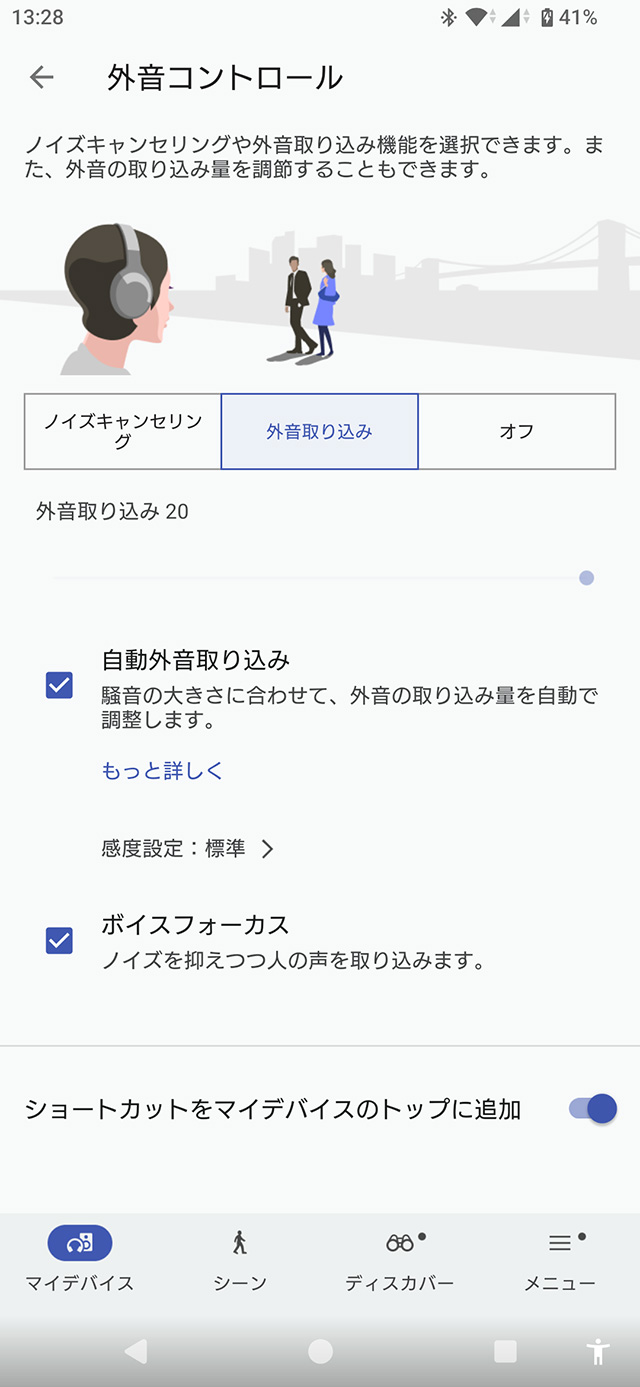Uncheck the ボイスフォーカス checkbox
Screen dimensions: 640x1387
pos(59,941)
